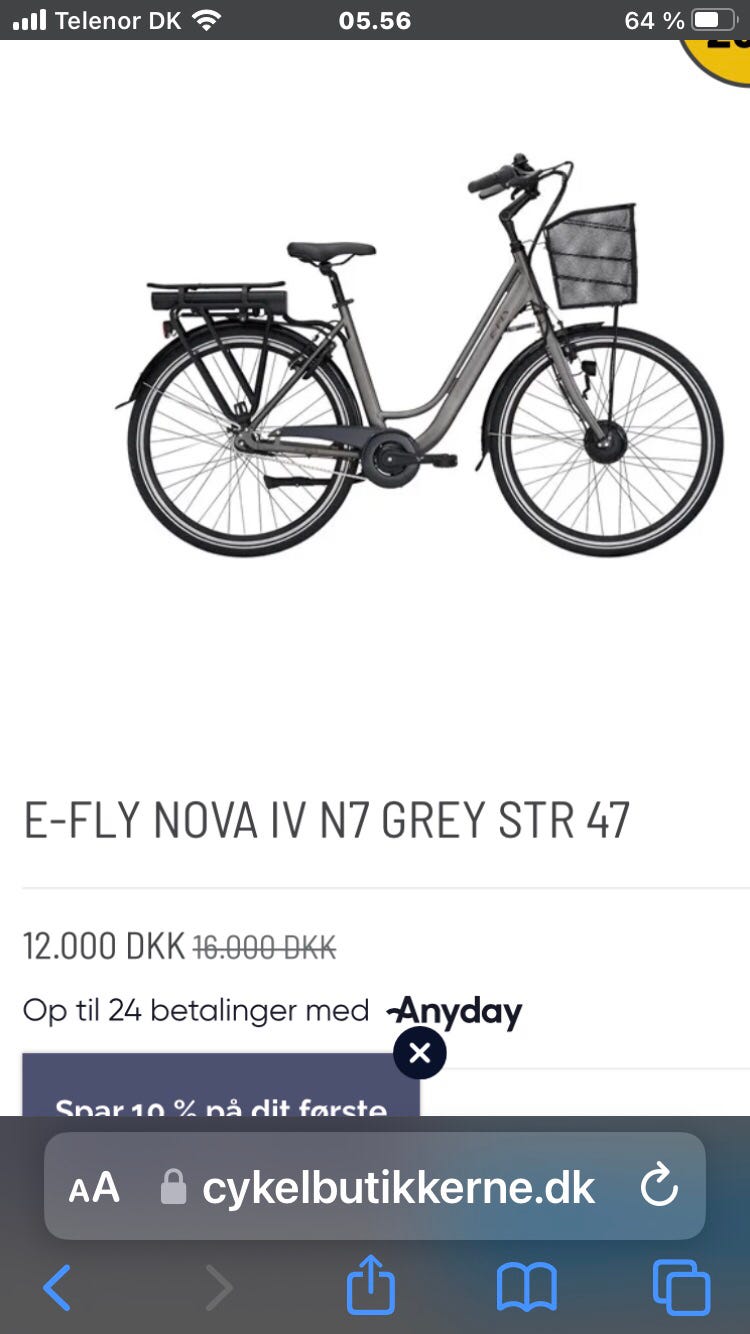Reload the page
This screenshot has width=750, height=1334.
coord(659,1187)
